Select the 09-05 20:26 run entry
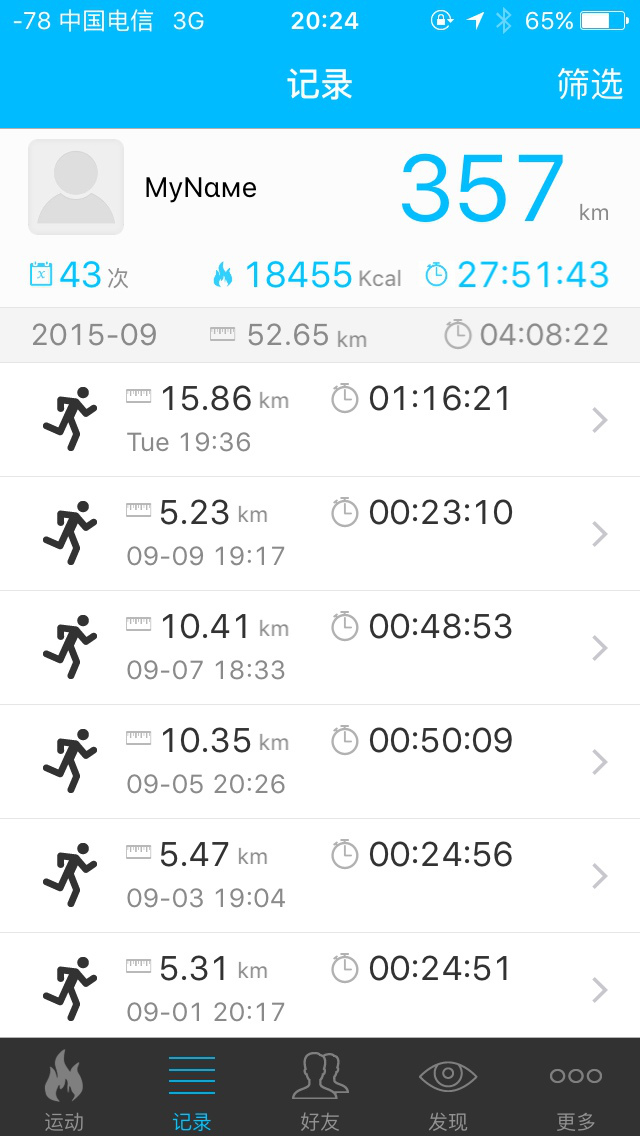640x1136 pixels. coord(320,762)
